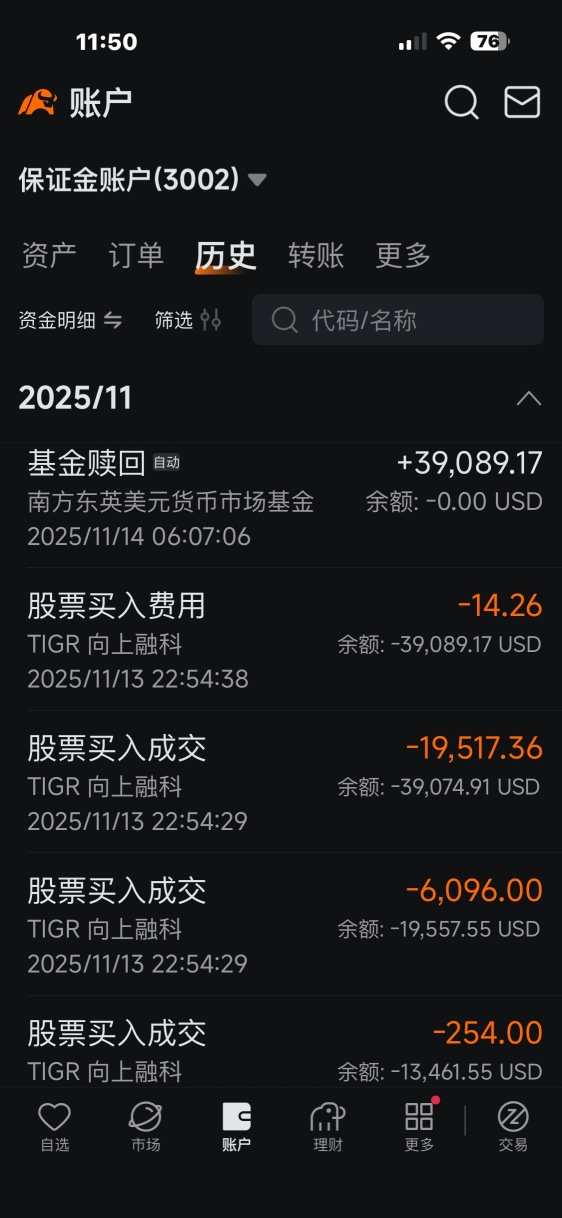
Task: Open the 股票买入费用 -14.26 record
Action: tap(281, 640)
